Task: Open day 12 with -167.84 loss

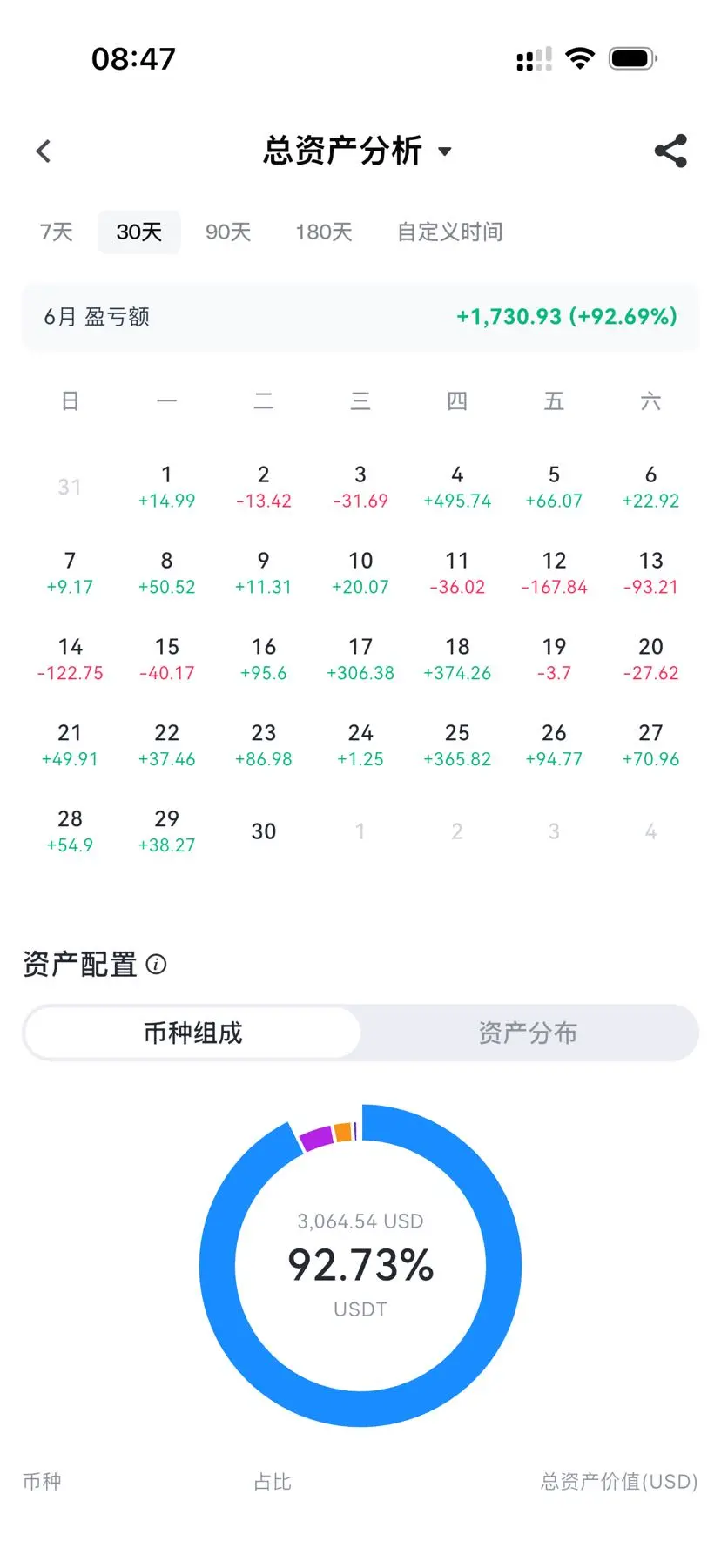Action: coord(554,573)
